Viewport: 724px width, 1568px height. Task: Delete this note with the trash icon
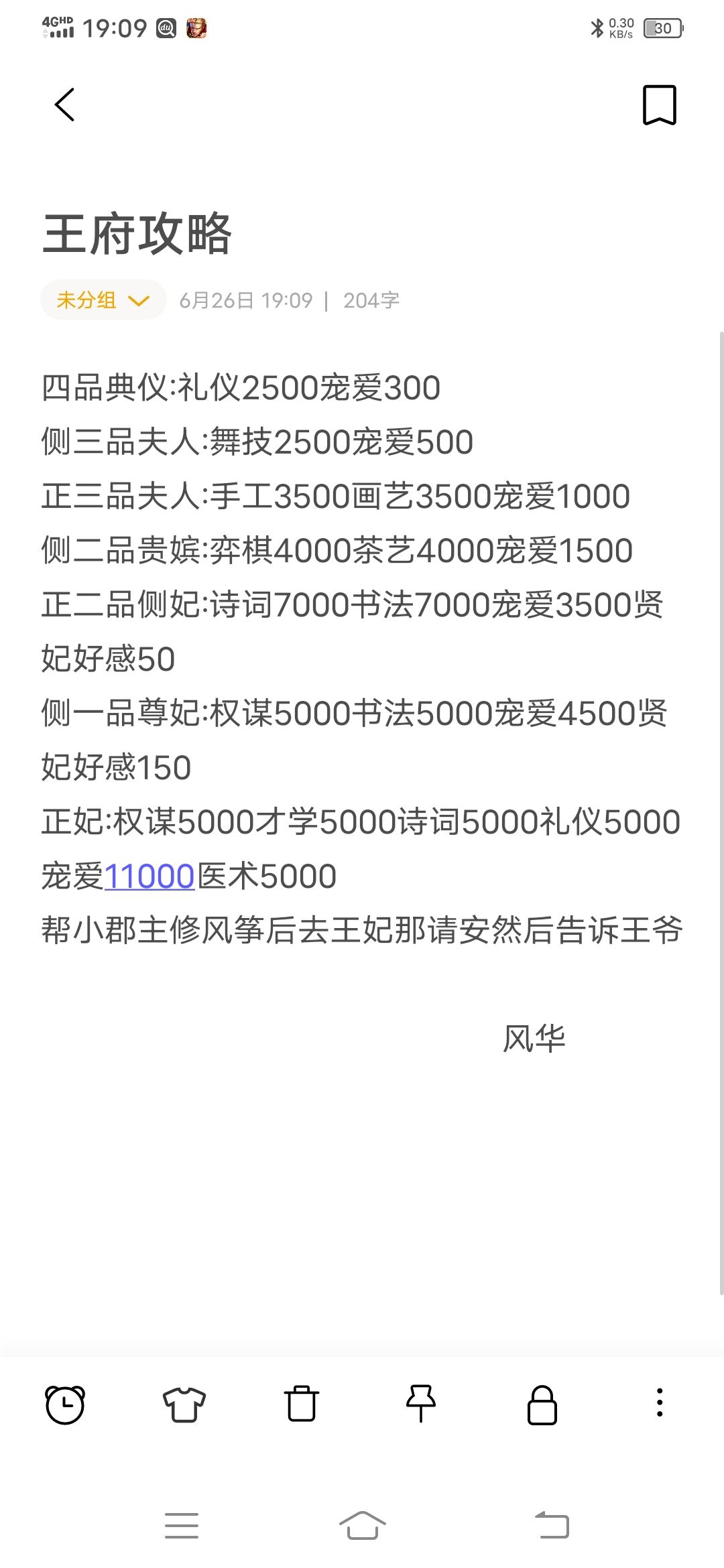point(302,1404)
